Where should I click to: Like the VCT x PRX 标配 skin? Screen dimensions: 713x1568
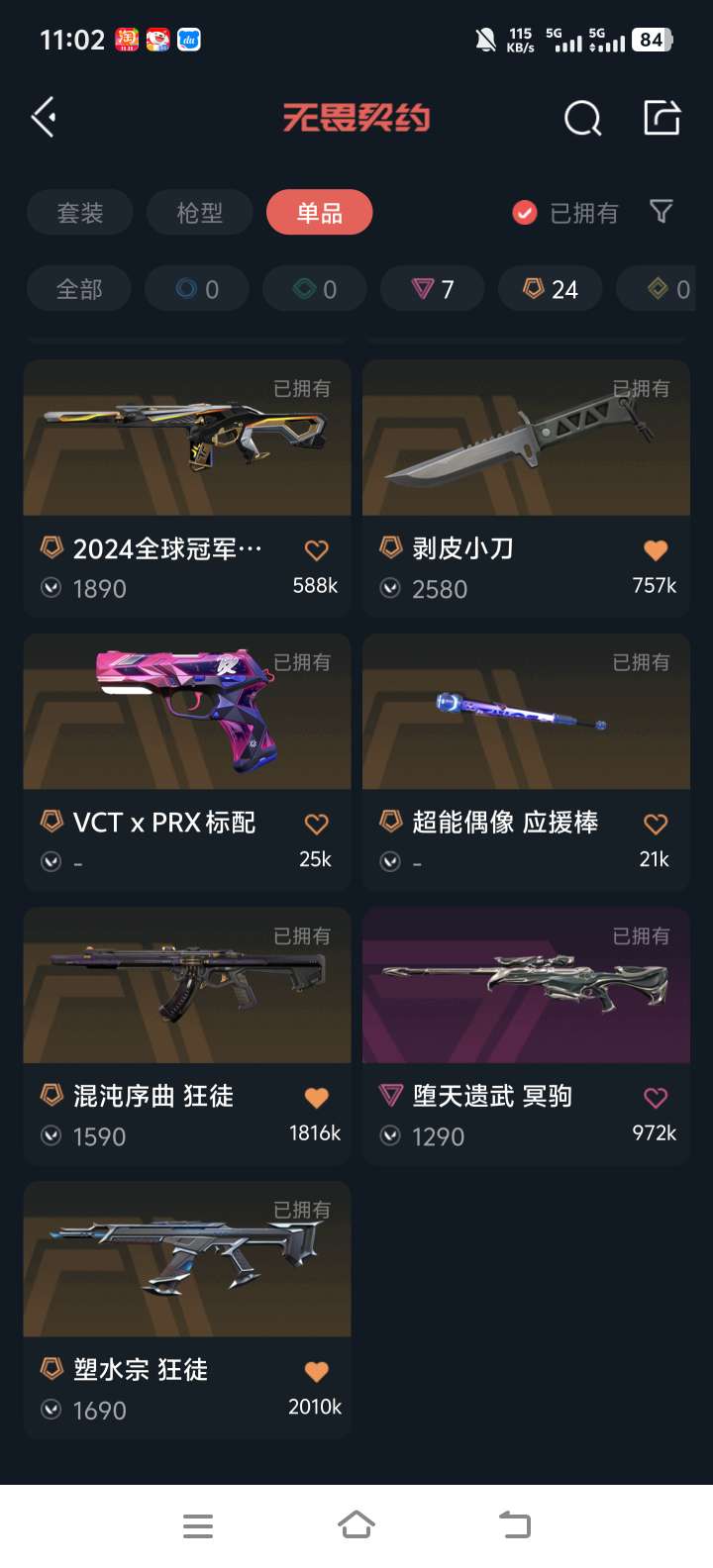pos(316,824)
